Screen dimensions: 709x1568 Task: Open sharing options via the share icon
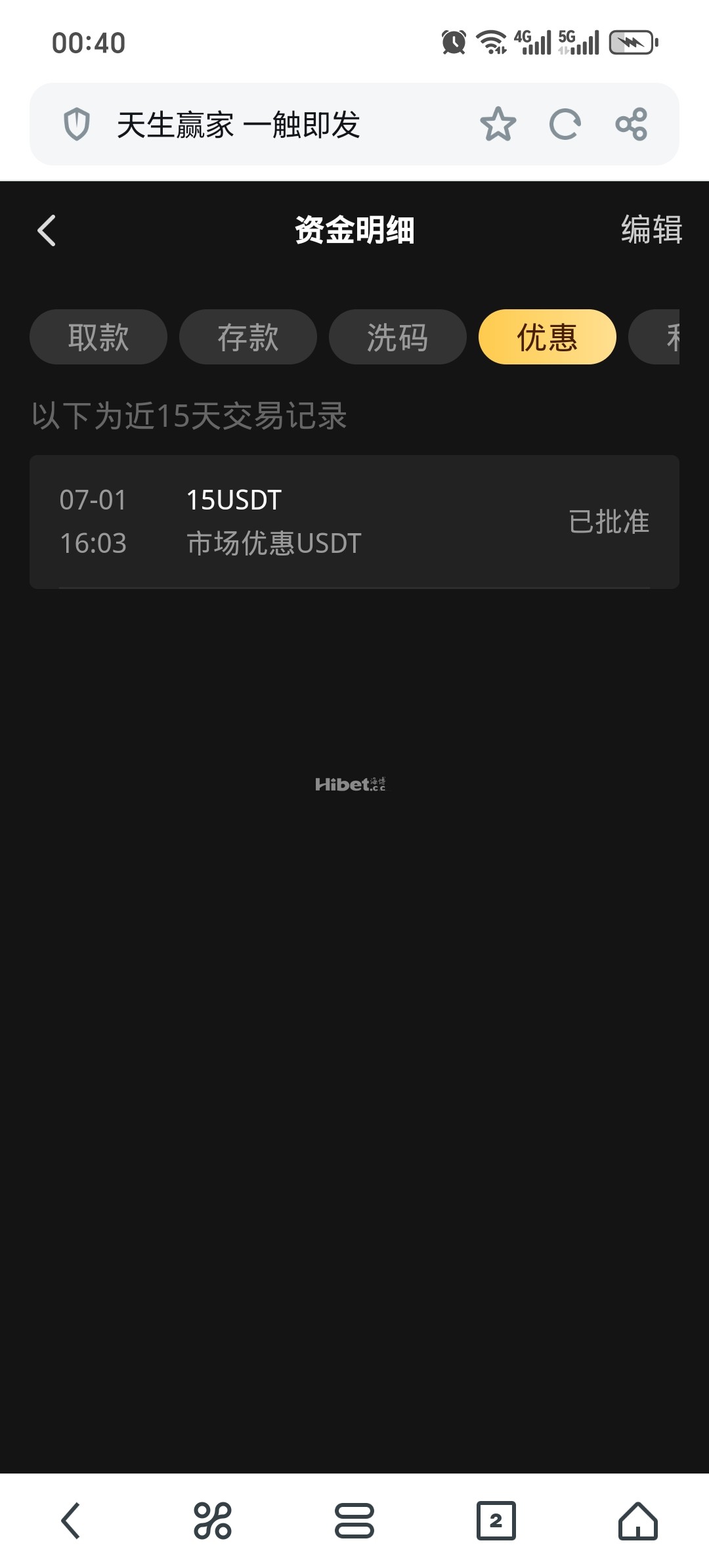pyautogui.click(x=632, y=124)
